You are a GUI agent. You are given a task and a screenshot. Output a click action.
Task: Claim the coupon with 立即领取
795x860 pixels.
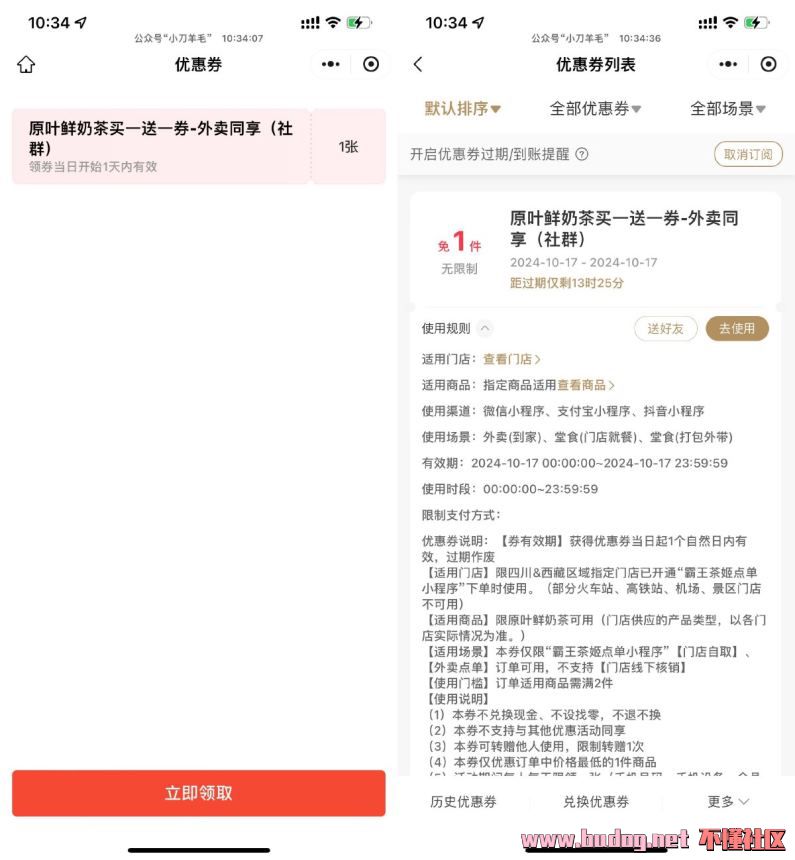pyautogui.click(x=198, y=793)
